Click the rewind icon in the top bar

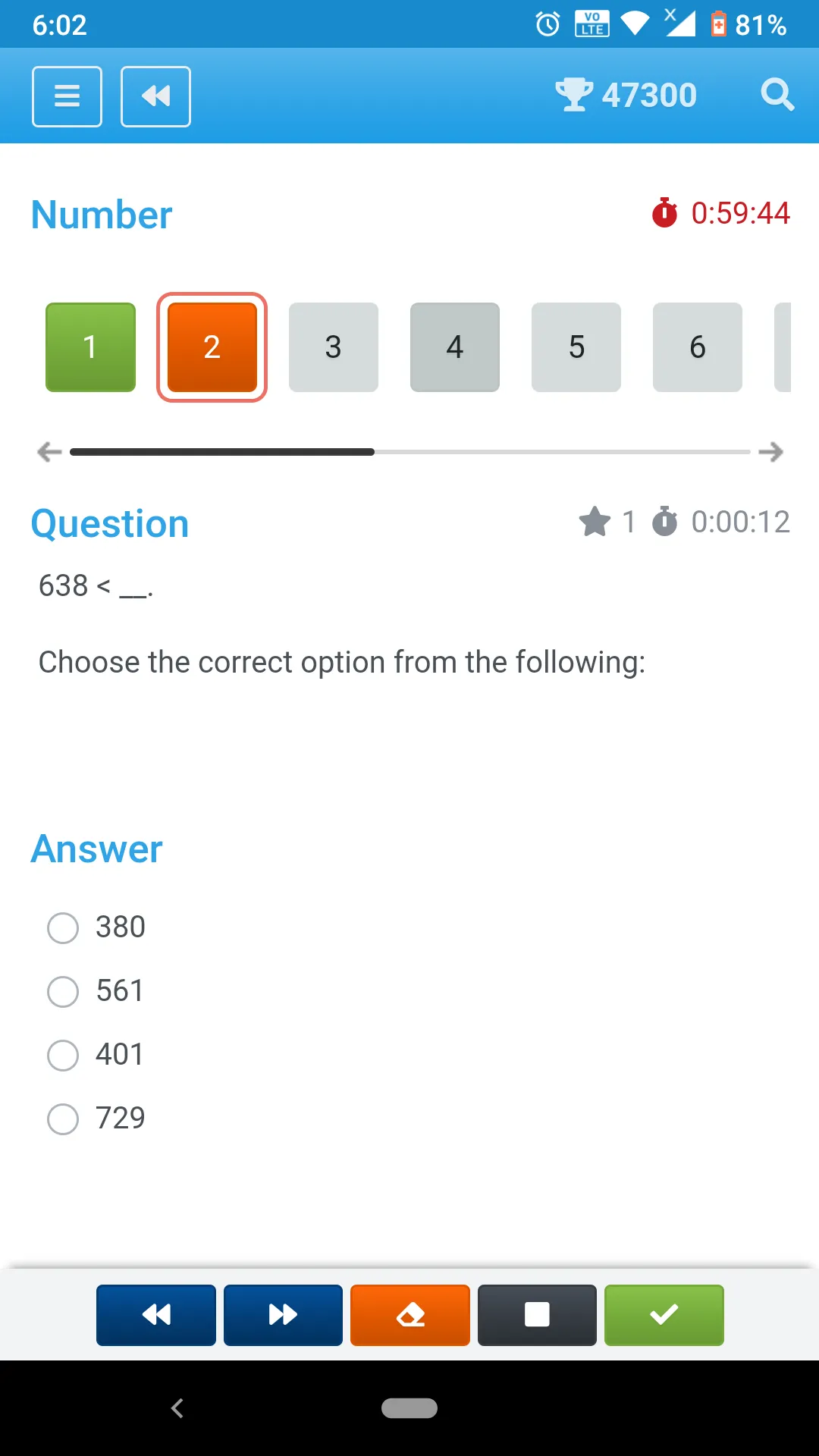pos(155,96)
